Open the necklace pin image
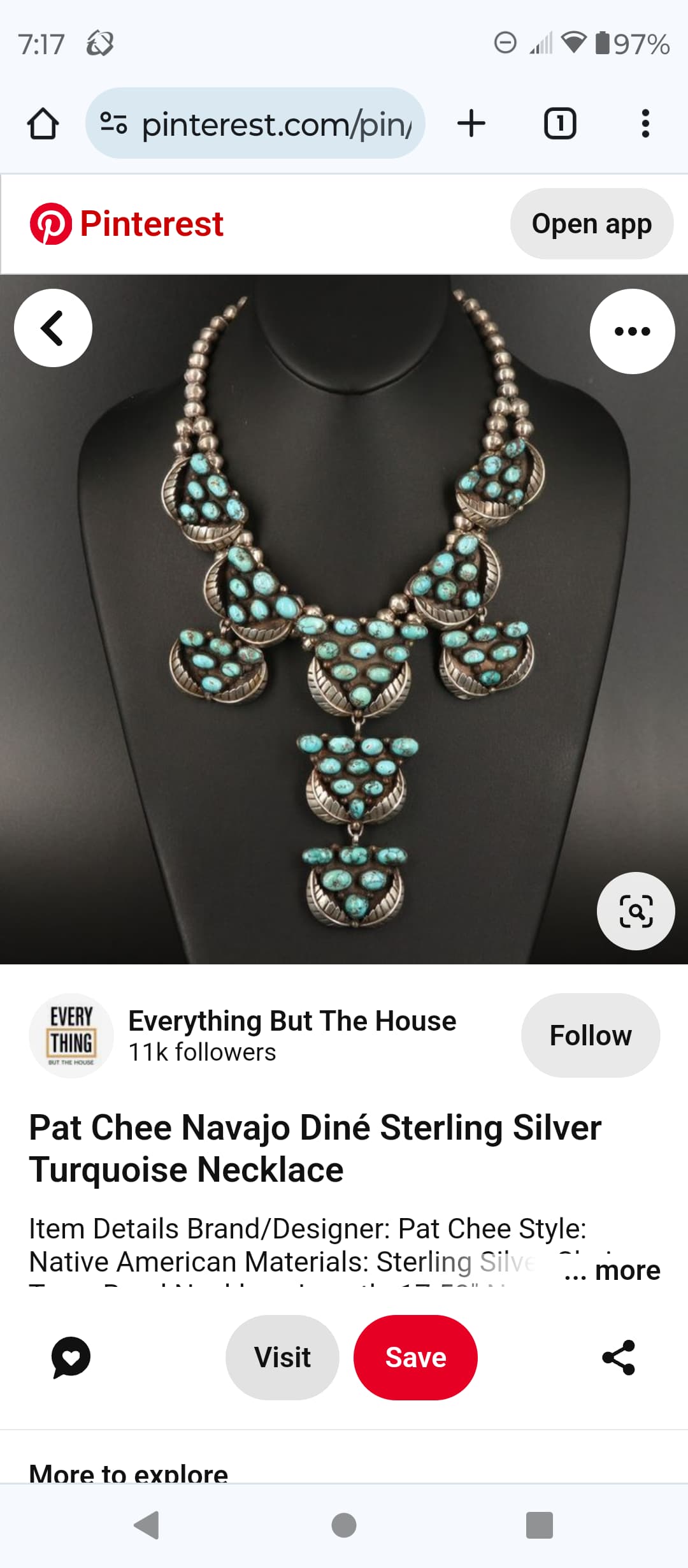The image size is (688, 1568). (x=344, y=618)
